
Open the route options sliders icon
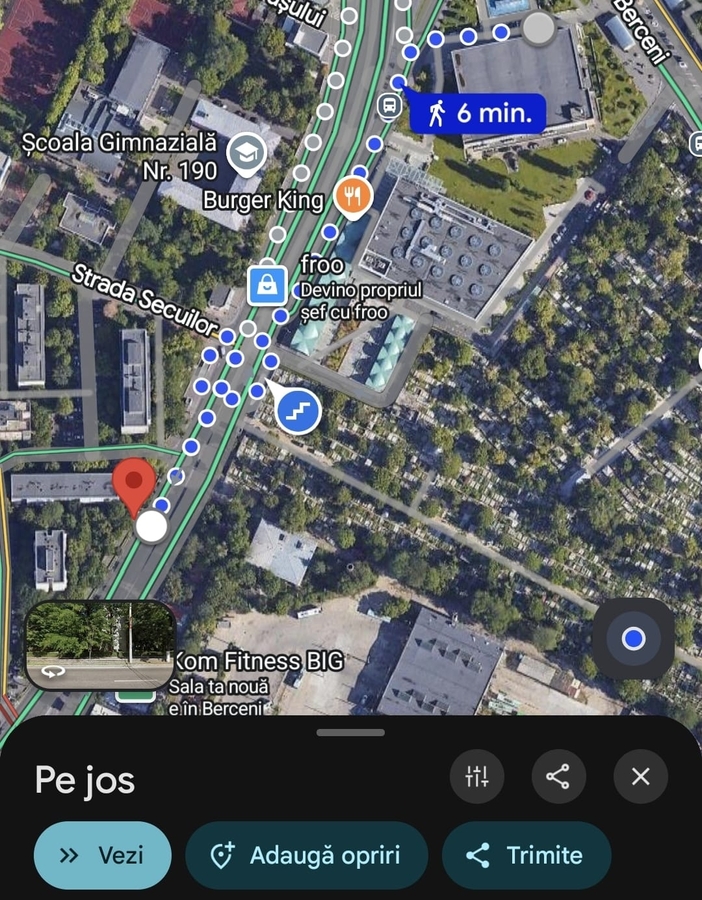point(477,776)
